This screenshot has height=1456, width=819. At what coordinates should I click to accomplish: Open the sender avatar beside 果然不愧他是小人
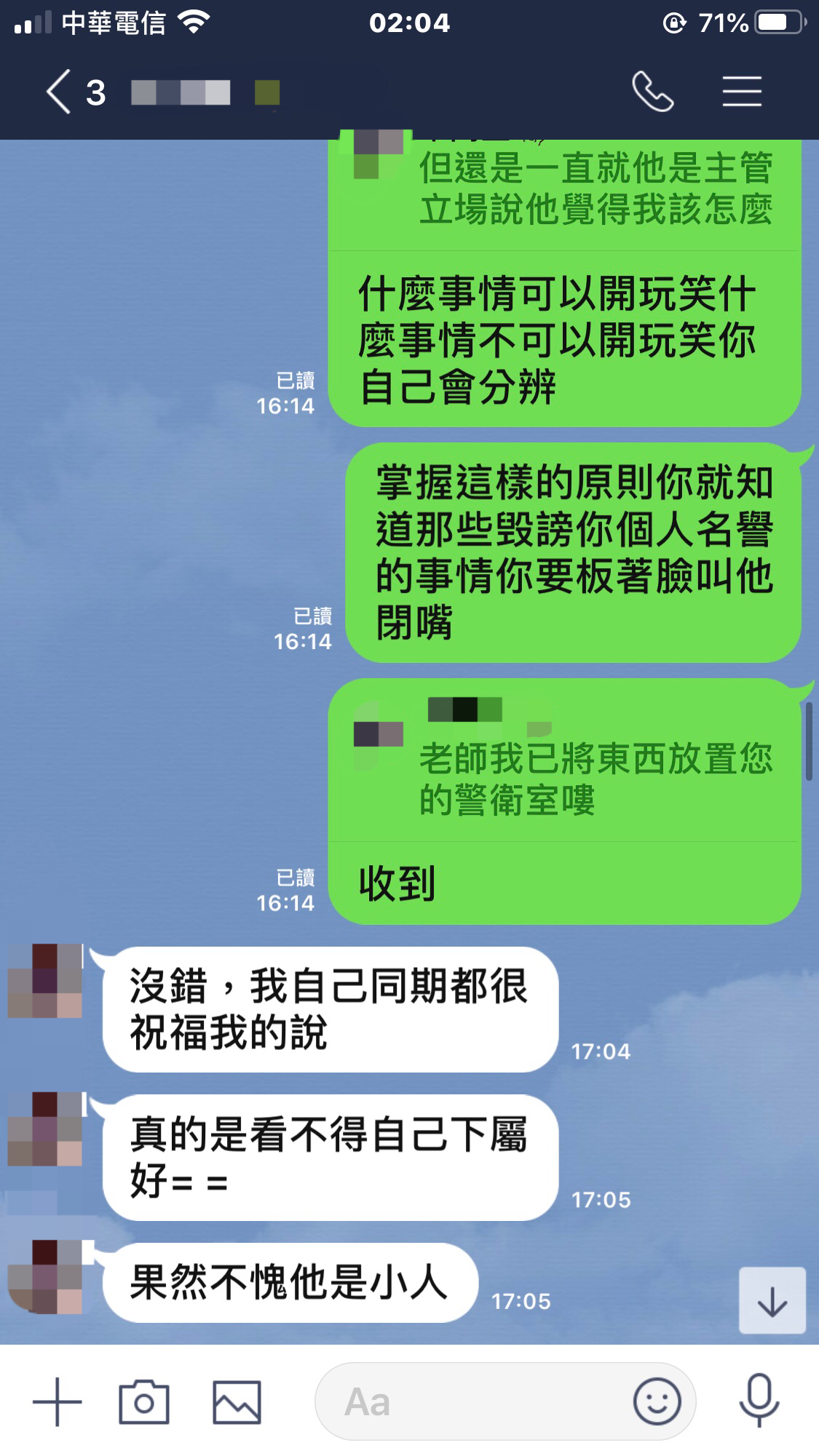click(x=45, y=1278)
